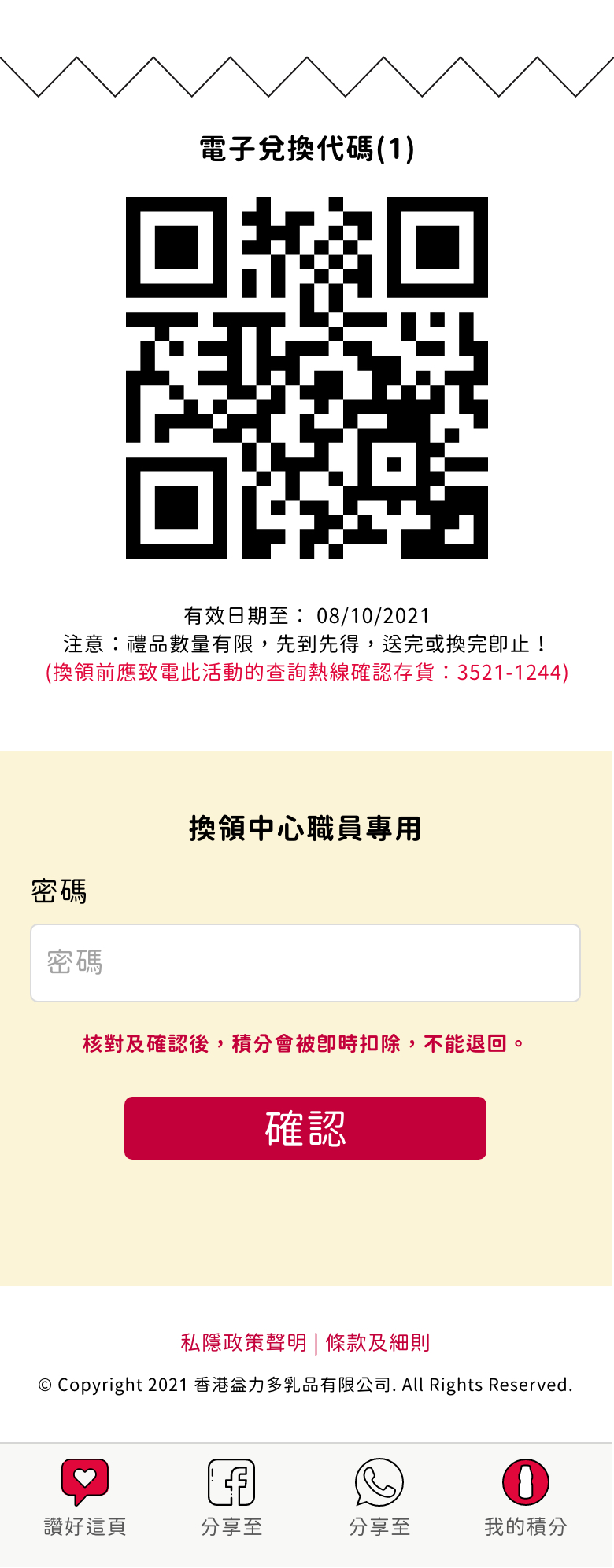Tap the red 確認 confirm button

(x=305, y=1127)
